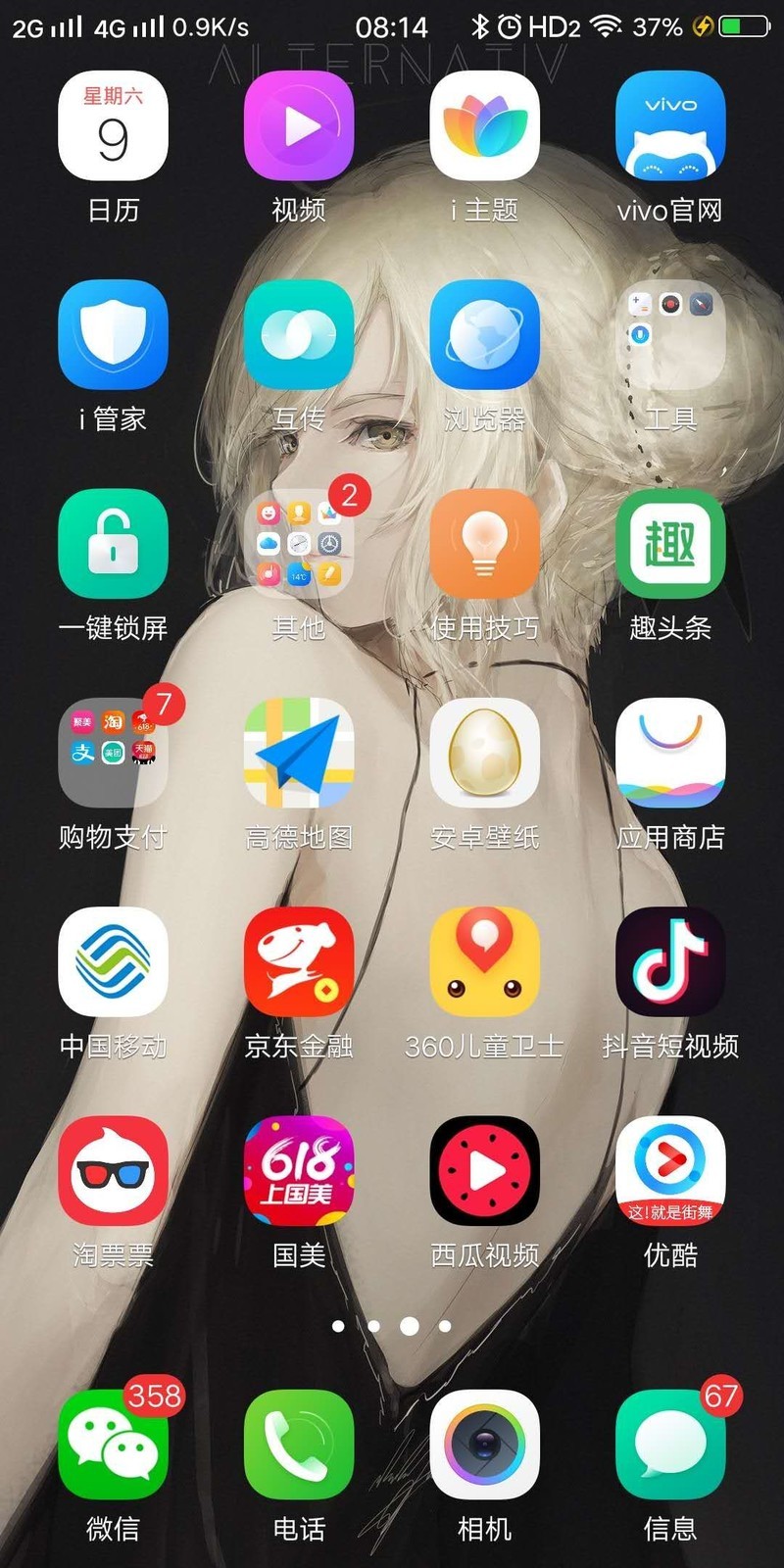Open 应用商店 app store
The width and height of the screenshot is (784, 1568).
point(670,752)
